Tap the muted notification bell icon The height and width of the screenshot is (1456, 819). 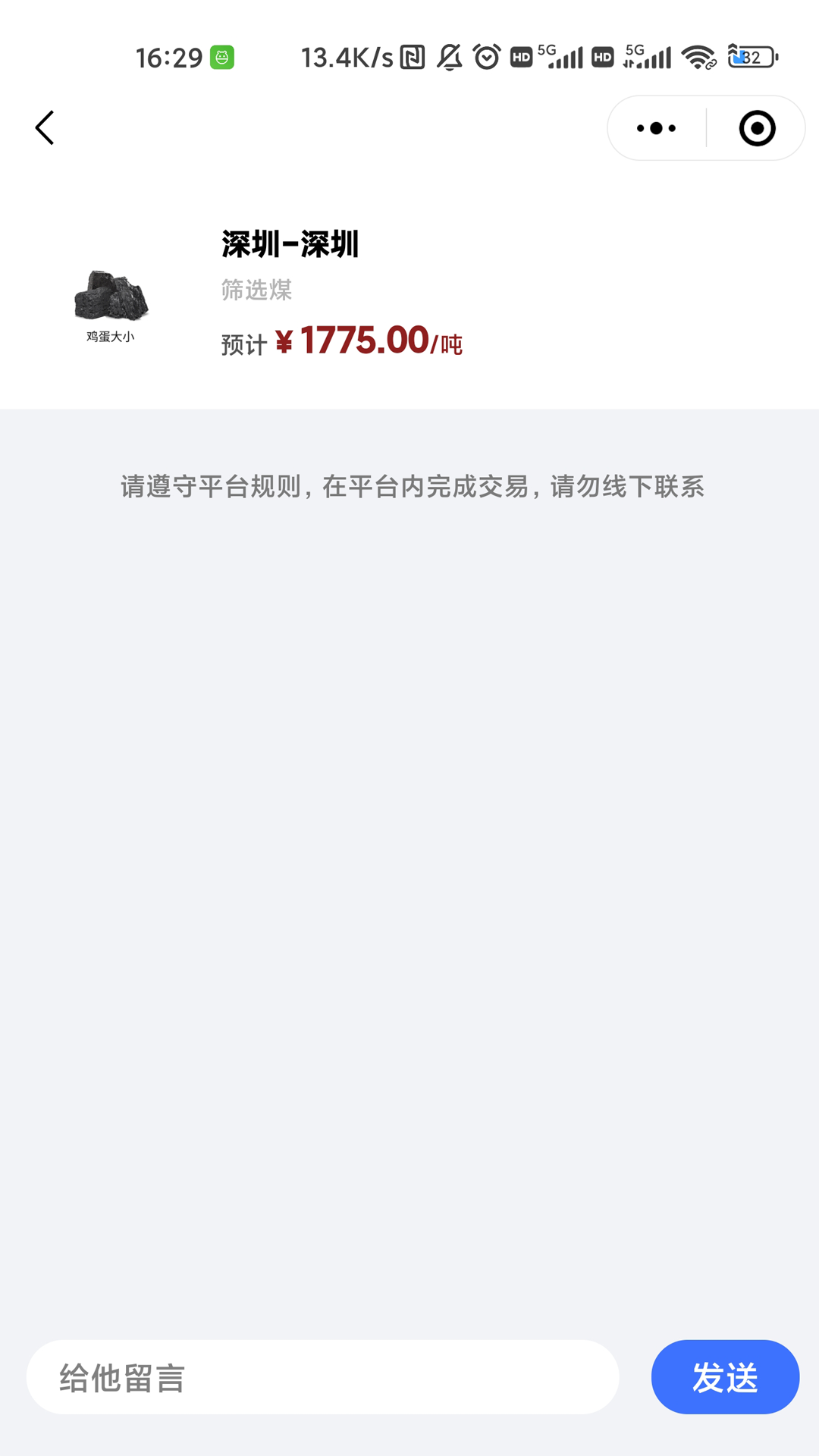pos(447,55)
